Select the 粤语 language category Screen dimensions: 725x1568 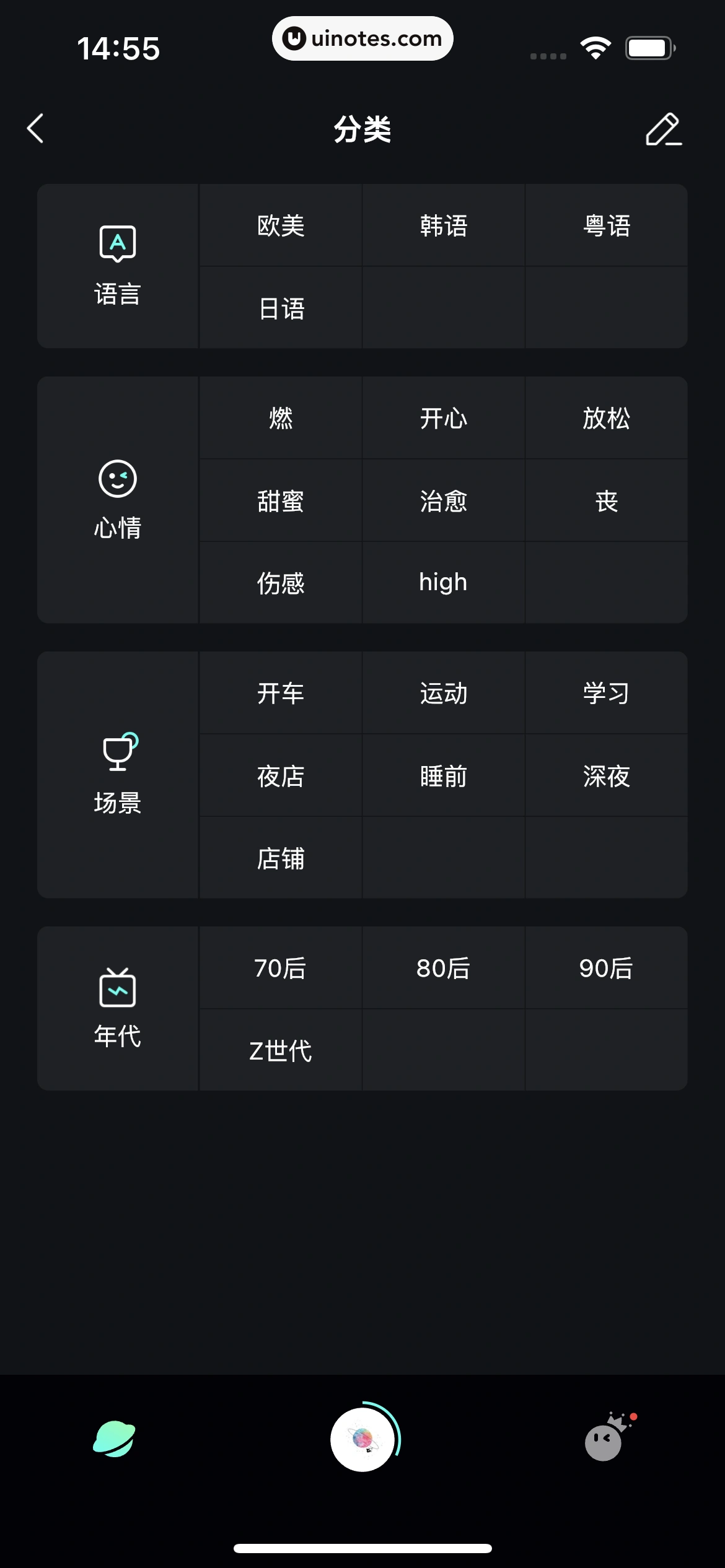(x=607, y=226)
